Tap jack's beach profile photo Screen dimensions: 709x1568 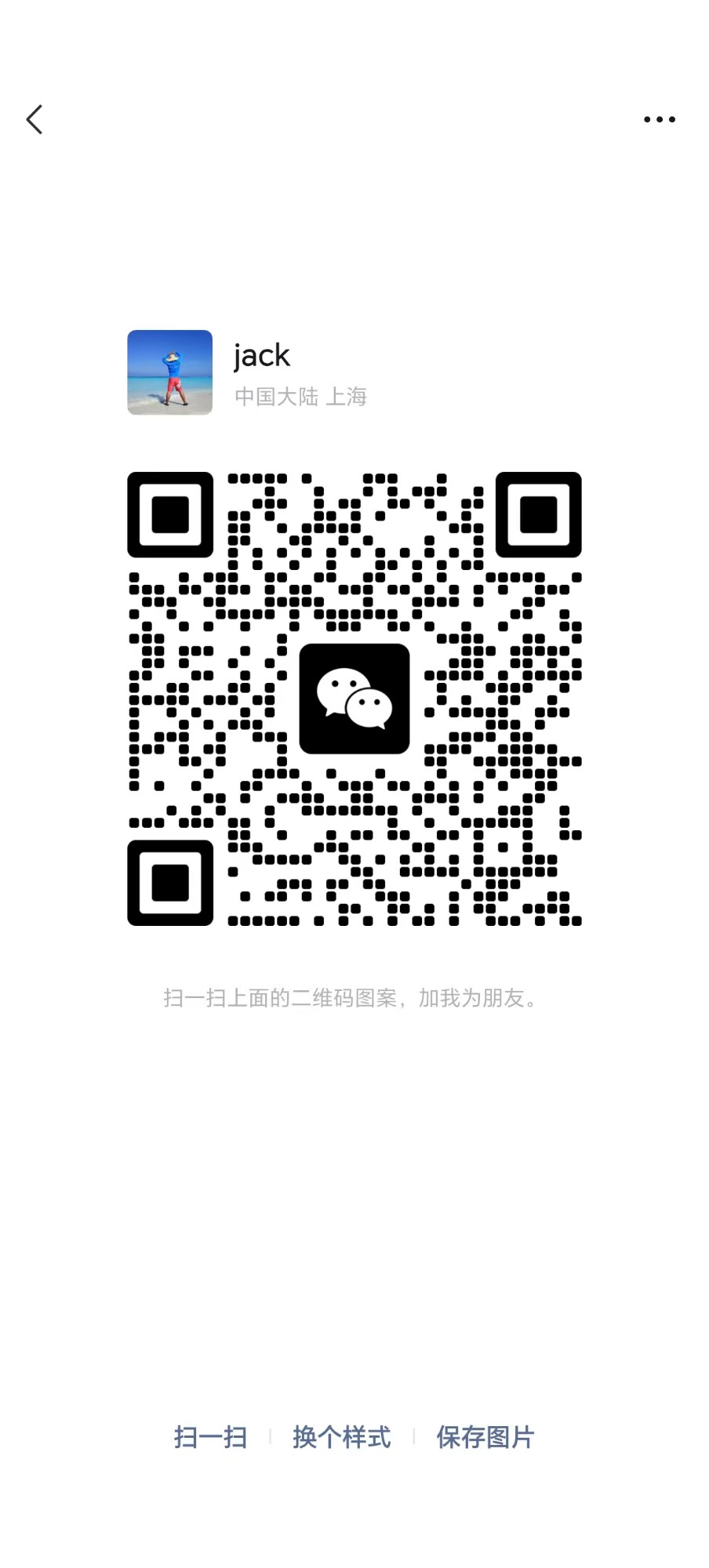(x=169, y=374)
